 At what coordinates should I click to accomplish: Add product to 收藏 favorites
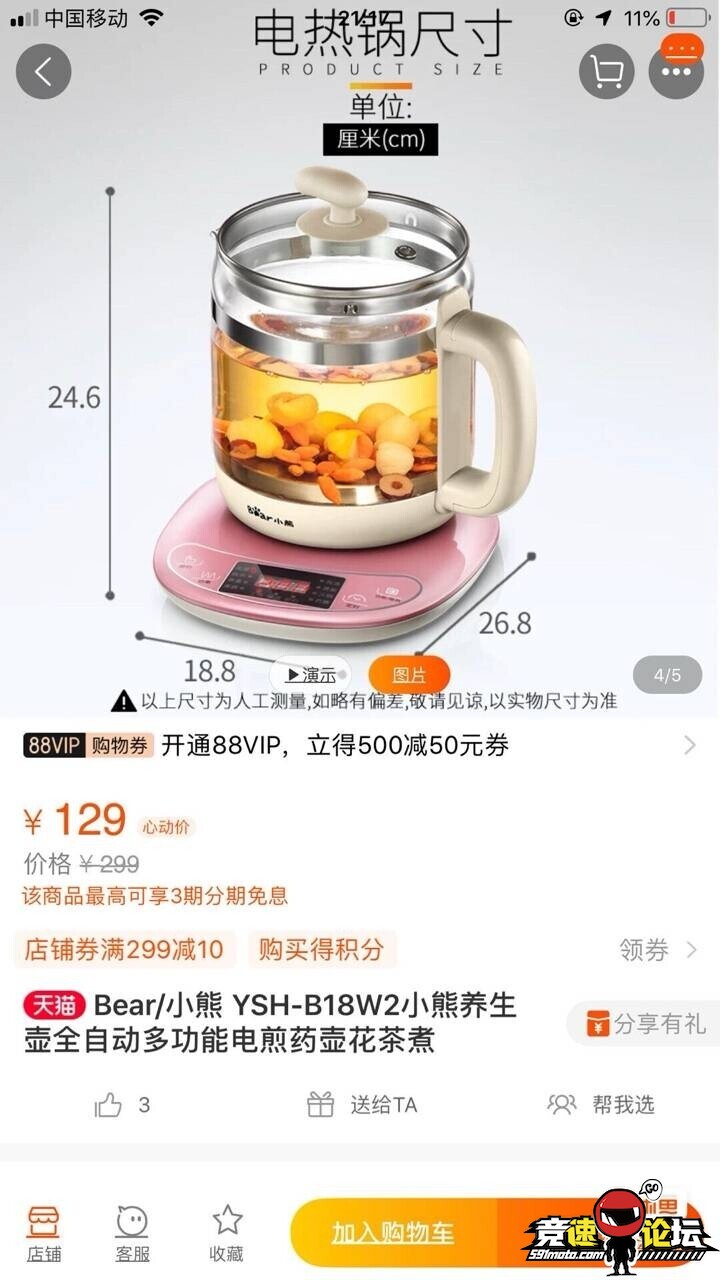point(226,1232)
